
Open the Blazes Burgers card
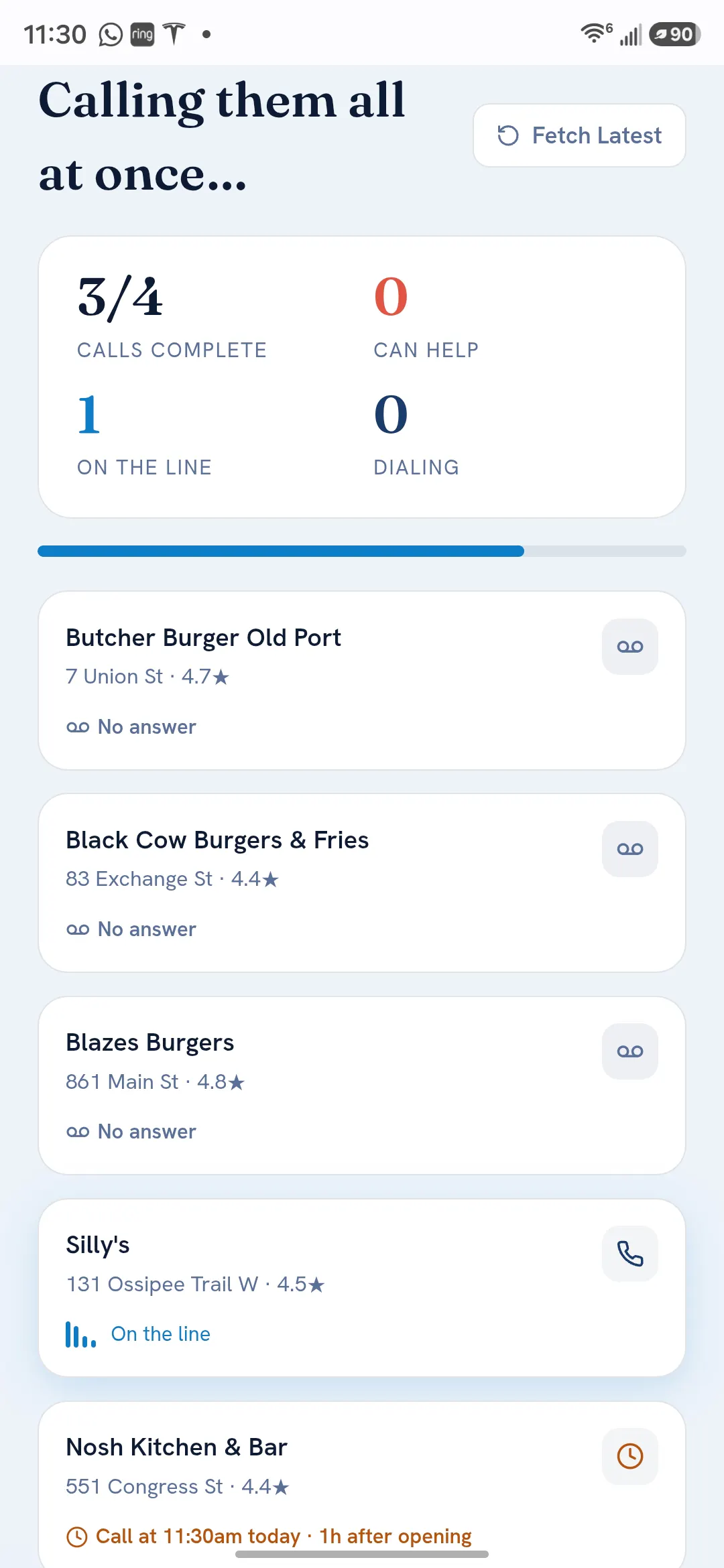(362, 1085)
